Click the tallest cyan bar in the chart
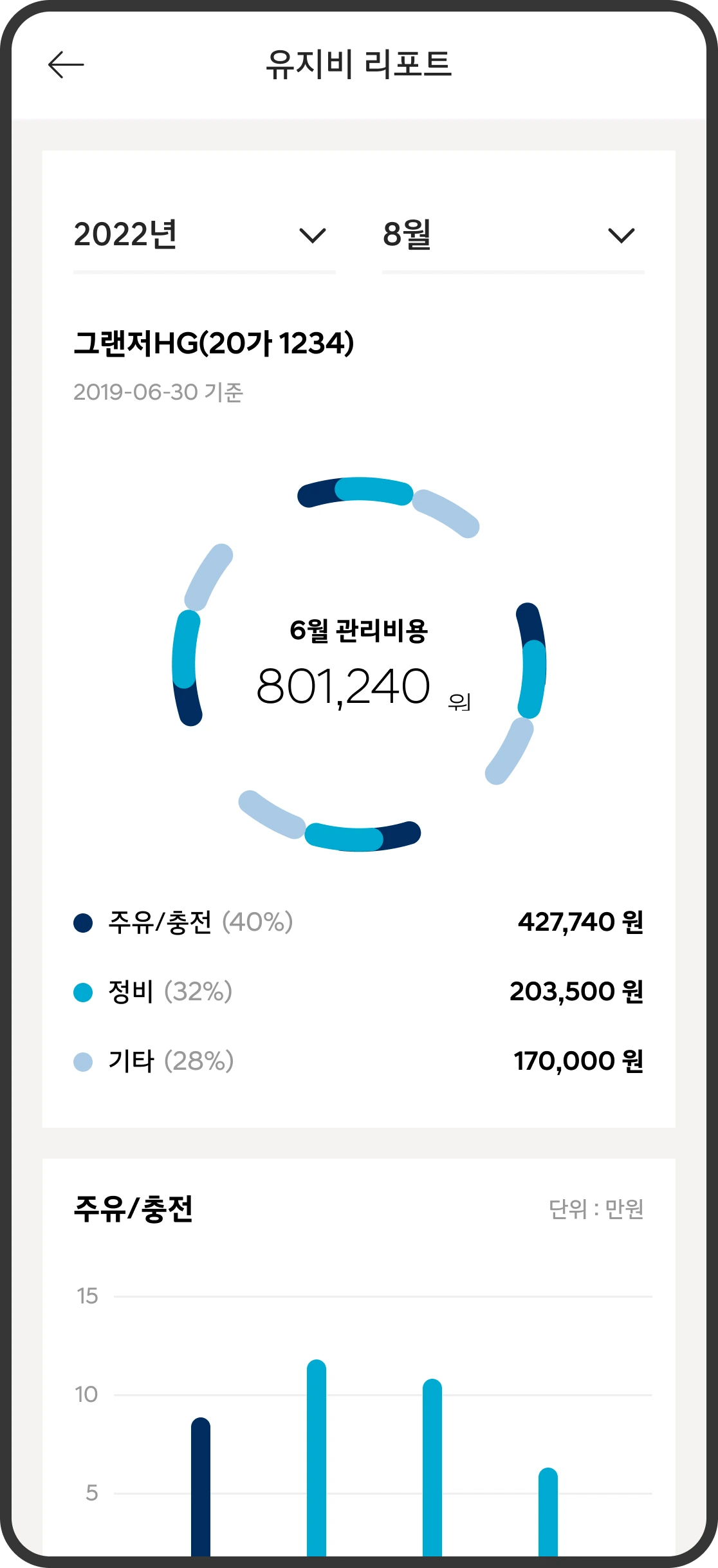Viewport: 718px width, 1568px height. [316, 1448]
